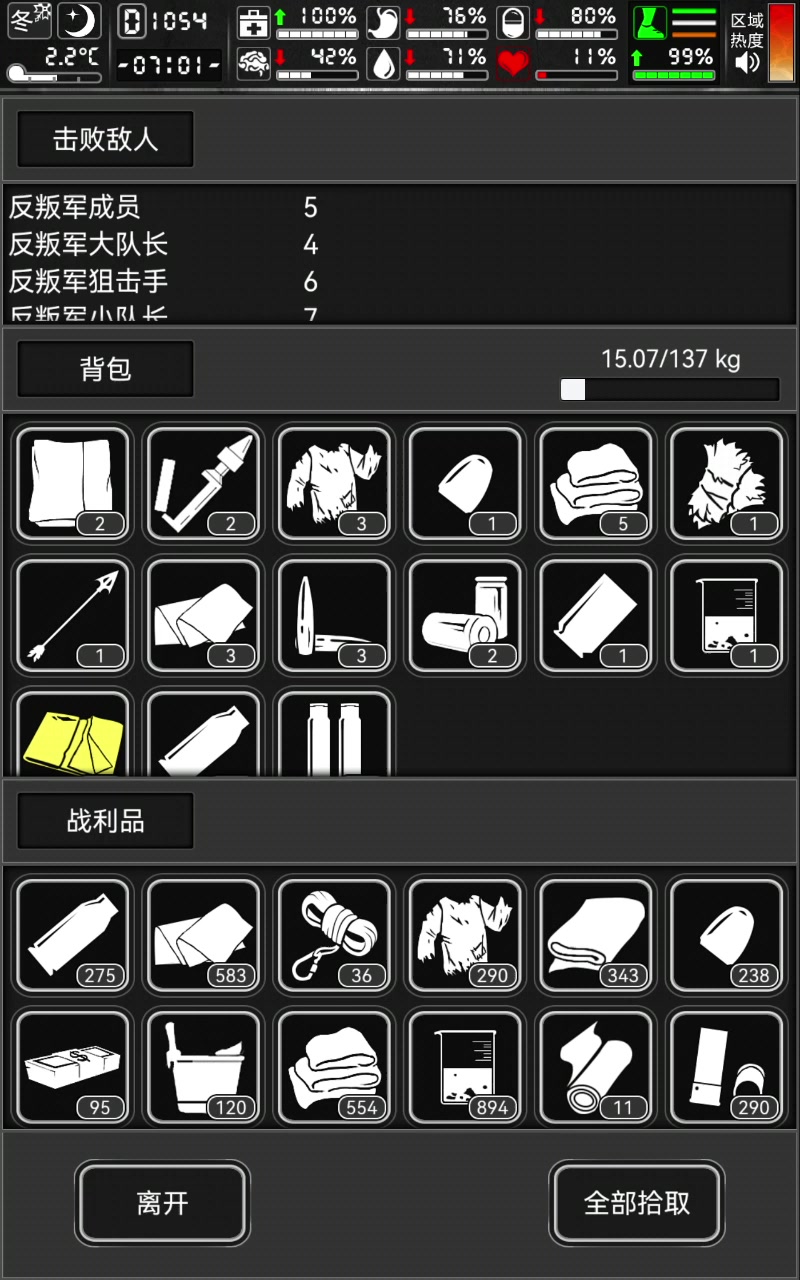Toggle the sound speaker icon
The width and height of the screenshot is (800, 1280).
[x=746, y=63]
